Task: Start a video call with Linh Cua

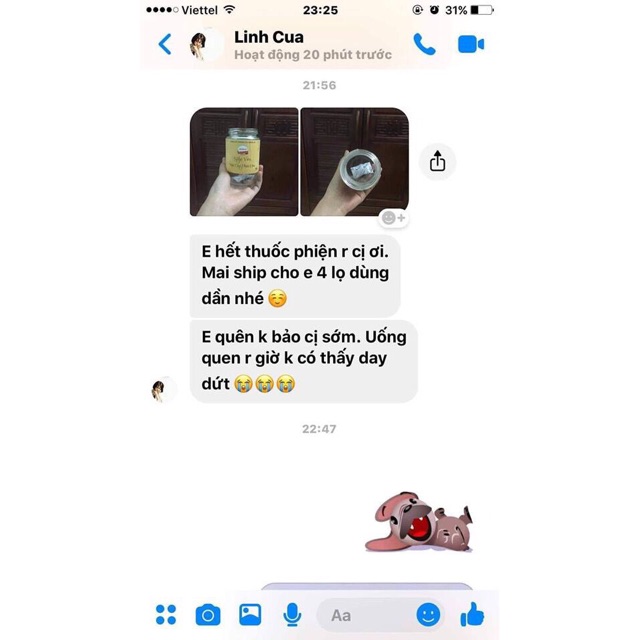Action: coord(470,45)
